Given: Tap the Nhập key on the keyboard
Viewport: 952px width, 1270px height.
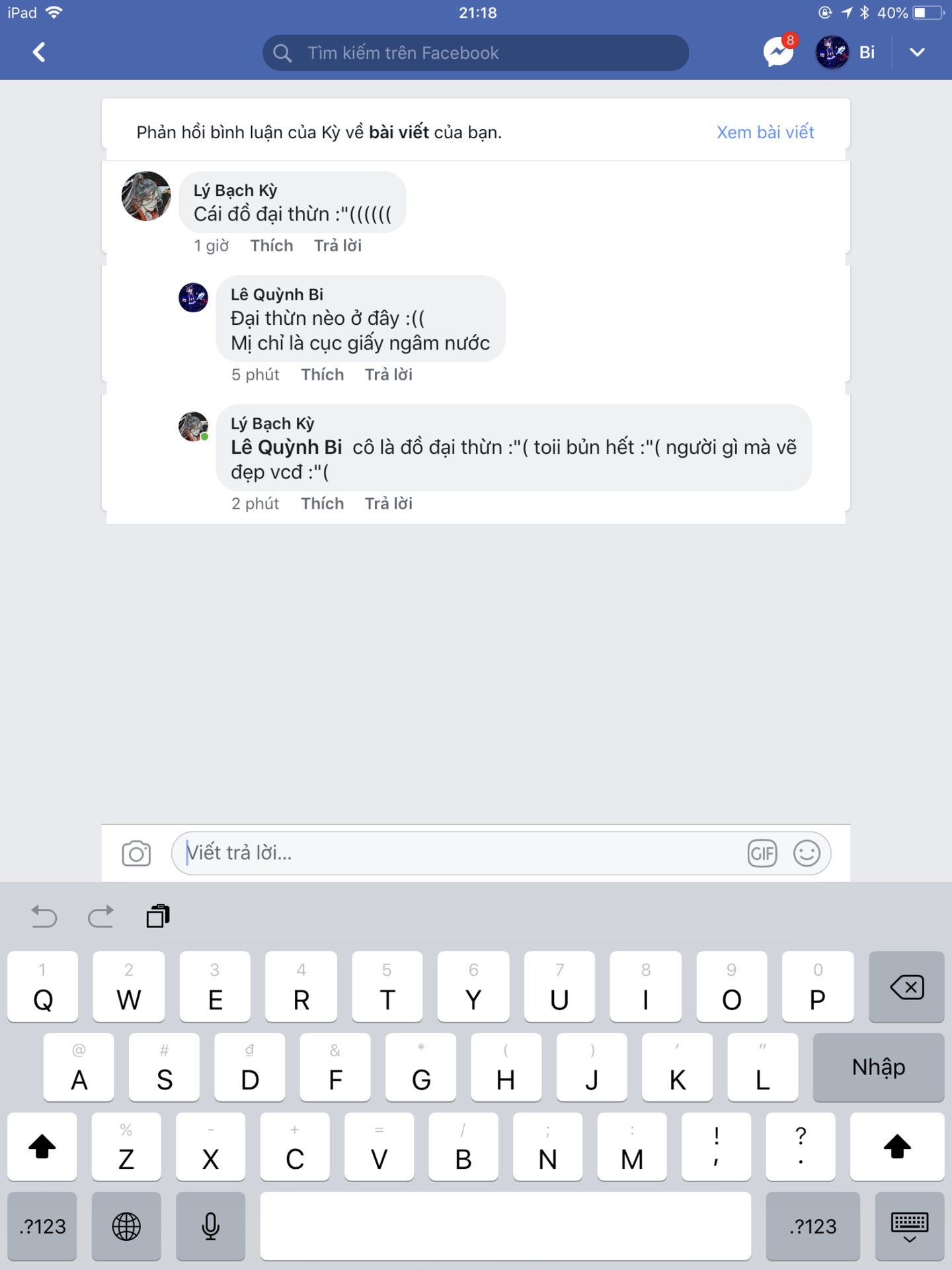Looking at the screenshot, I should pyautogui.click(x=878, y=1067).
